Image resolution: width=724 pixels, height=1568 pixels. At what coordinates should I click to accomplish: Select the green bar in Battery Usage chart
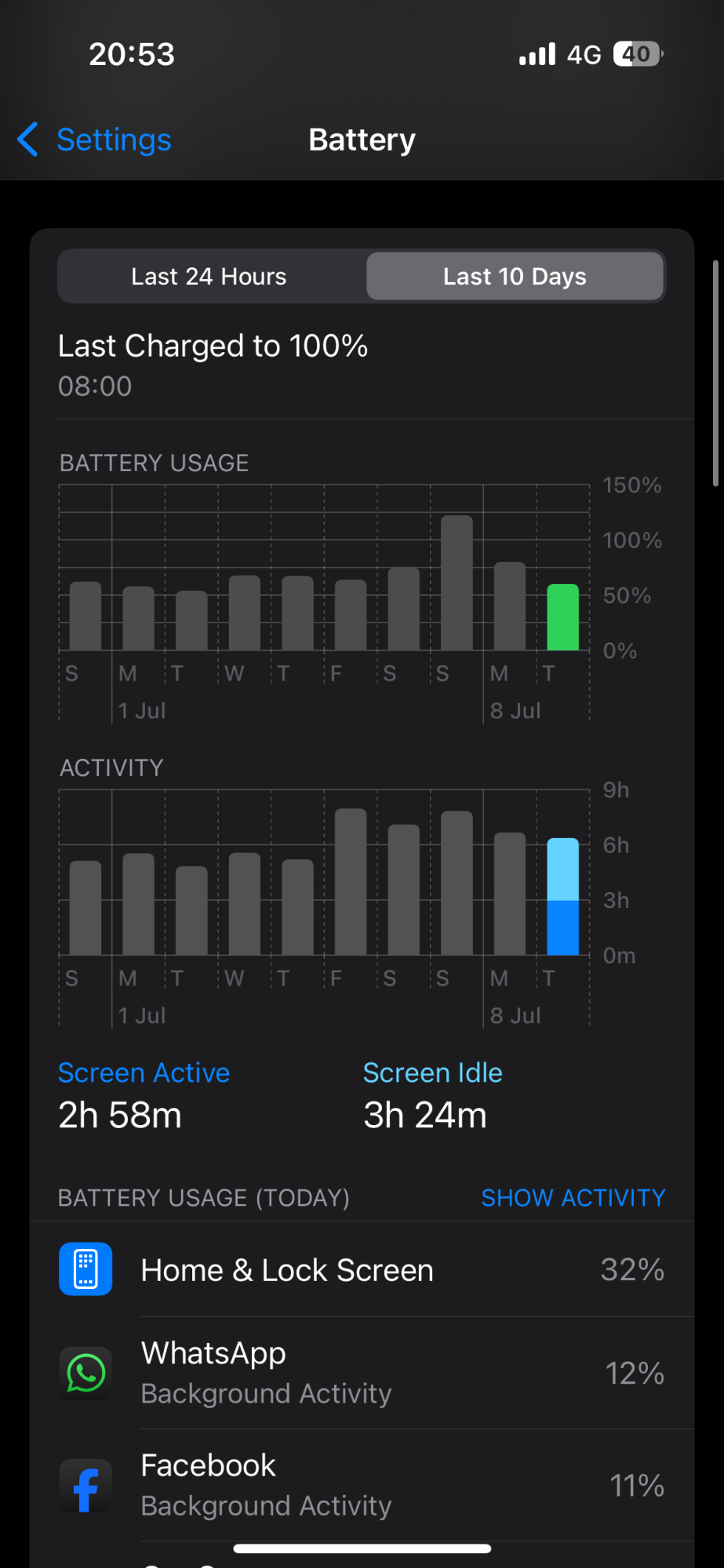pyautogui.click(x=562, y=618)
